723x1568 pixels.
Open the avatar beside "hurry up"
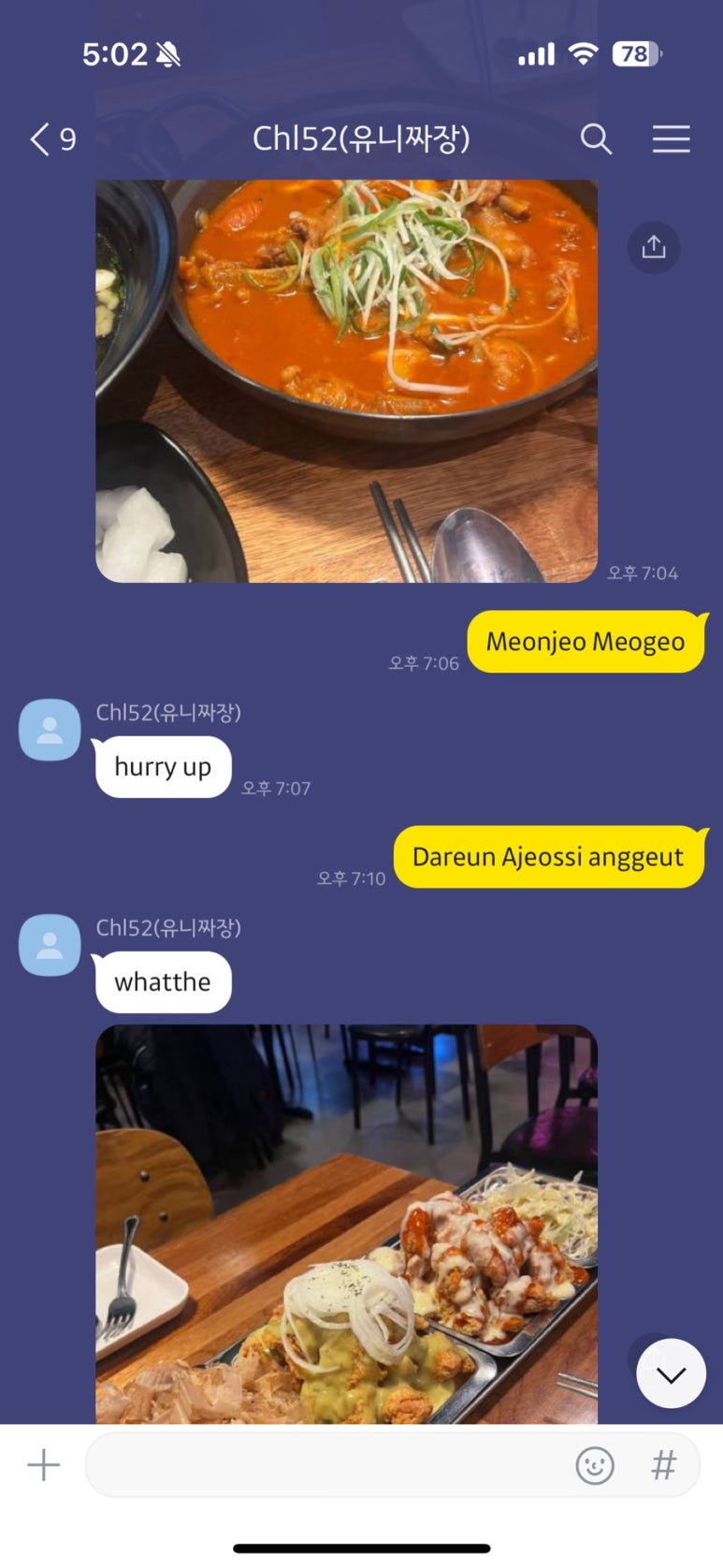click(50, 730)
